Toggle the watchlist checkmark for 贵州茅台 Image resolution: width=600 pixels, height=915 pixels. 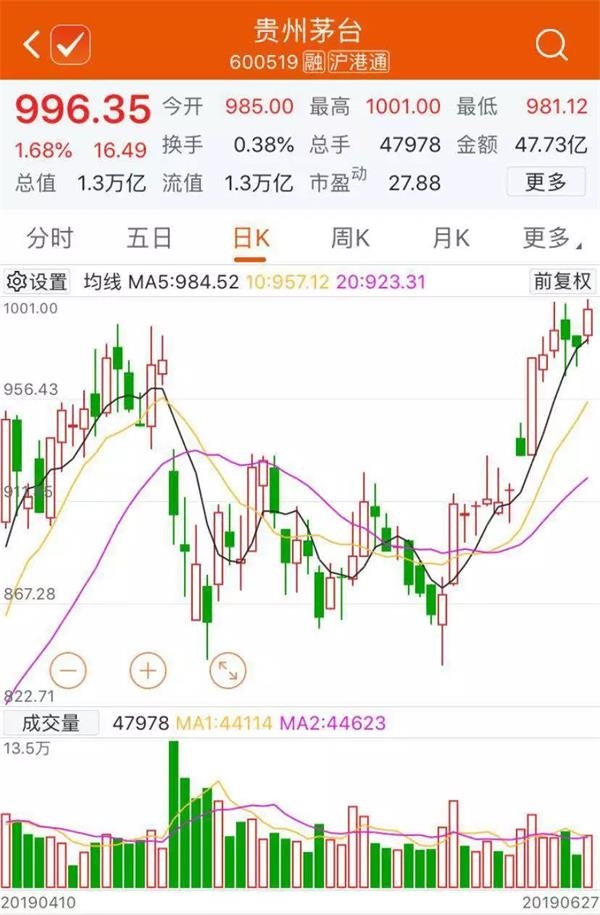[70, 44]
